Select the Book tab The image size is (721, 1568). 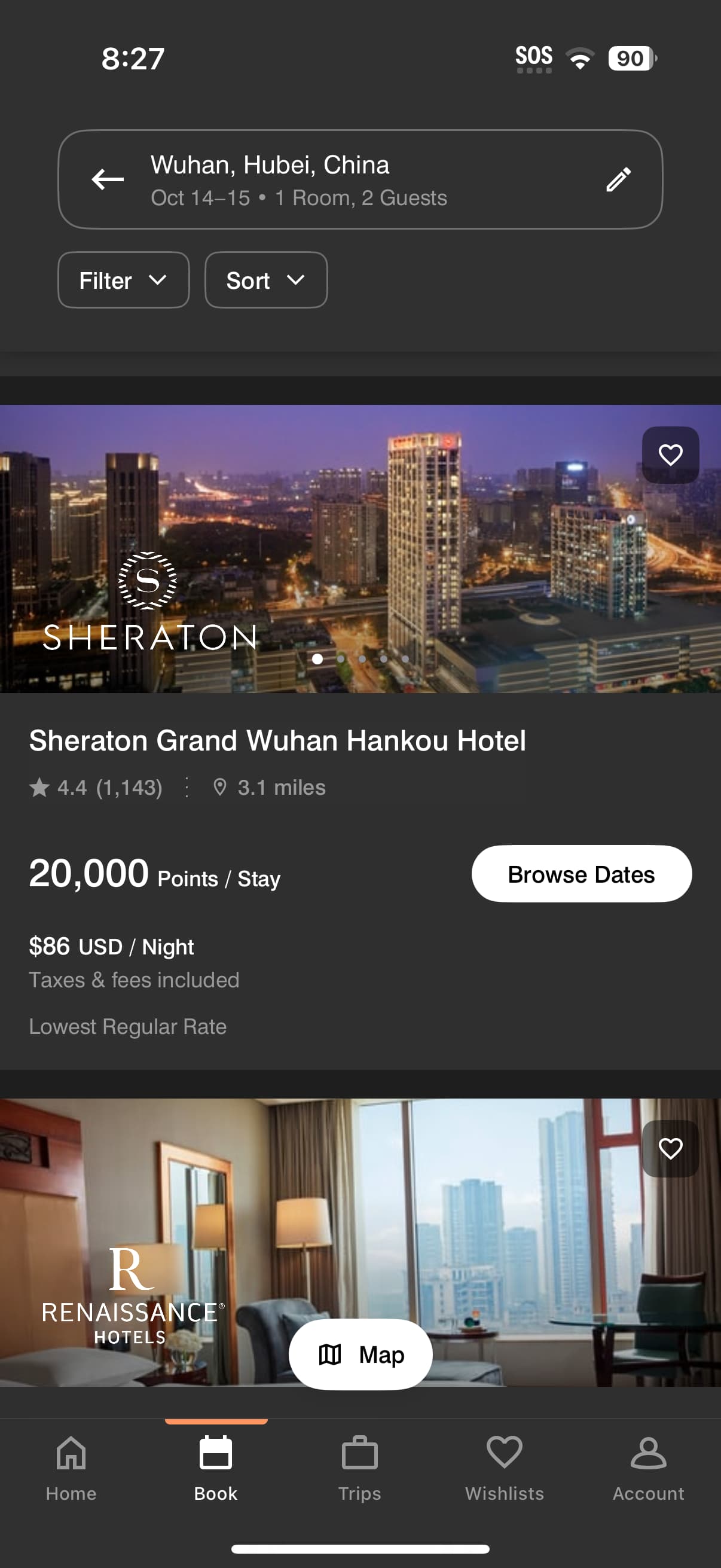[x=216, y=1468]
